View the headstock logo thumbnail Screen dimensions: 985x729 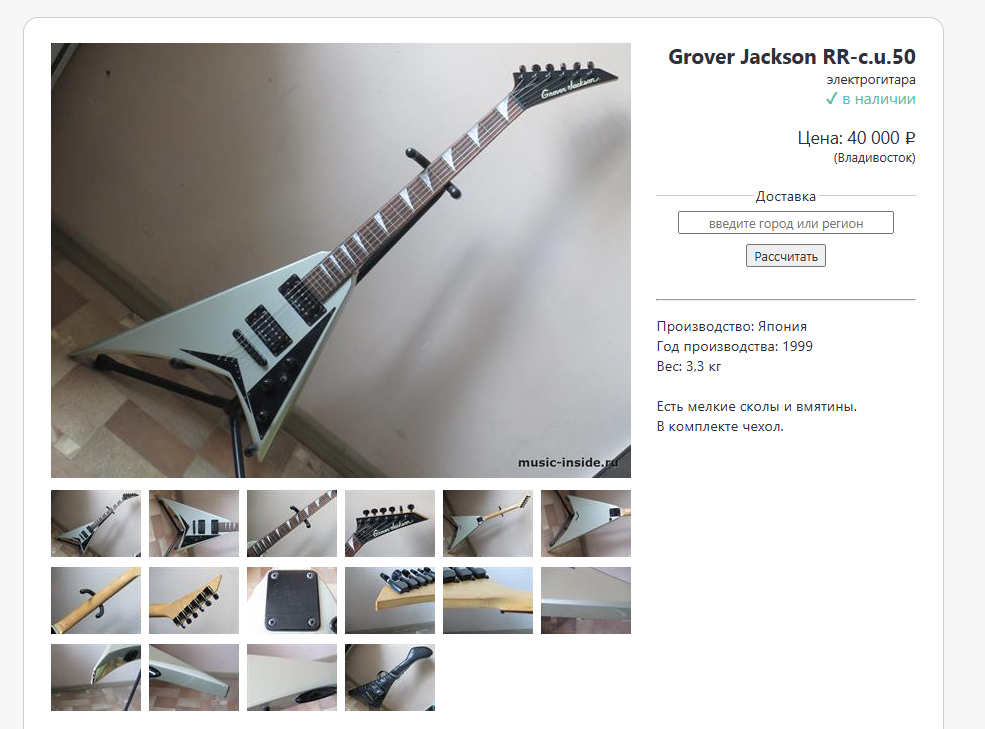pyautogui.click(x=390, y=523)
